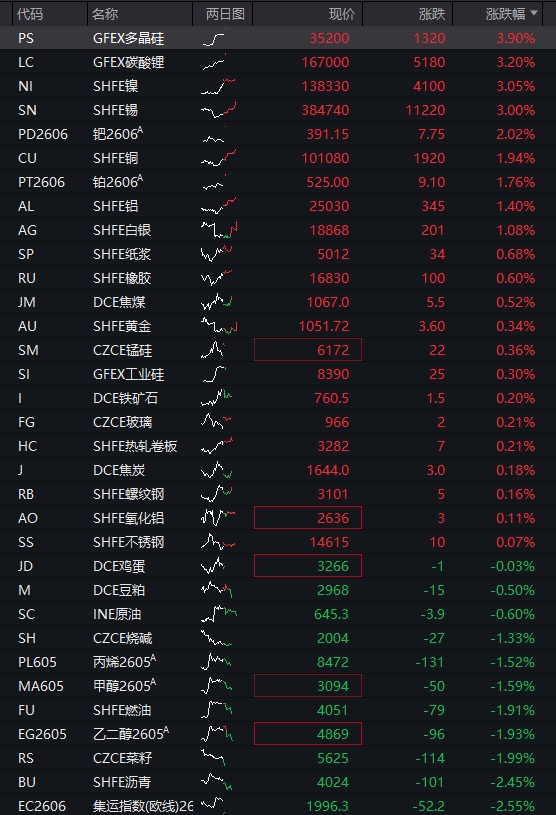
Task: Open the SHFE沥青 quote row
Action: coord(278,782)
